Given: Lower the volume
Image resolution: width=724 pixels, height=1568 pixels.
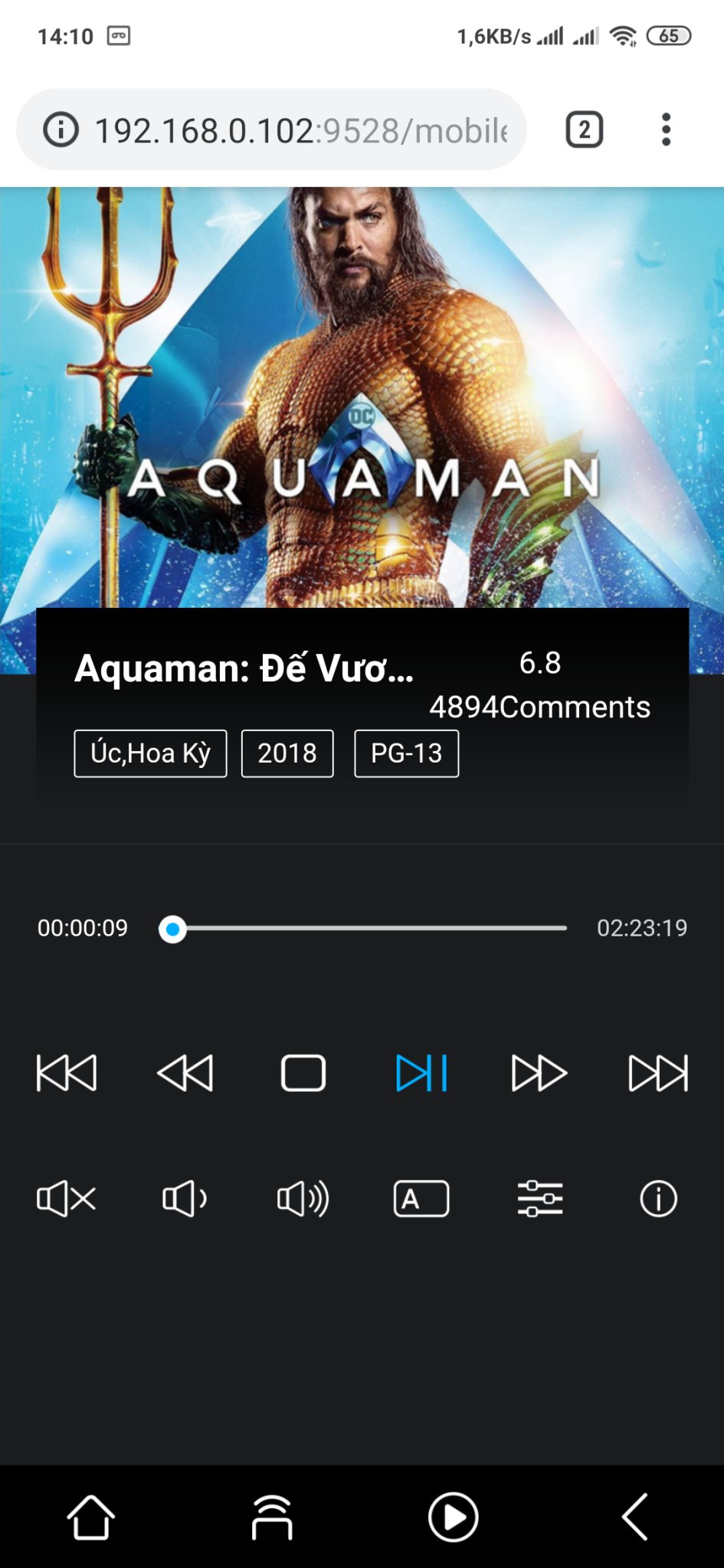Looking at the screenshot, I should click(185, 1198).
